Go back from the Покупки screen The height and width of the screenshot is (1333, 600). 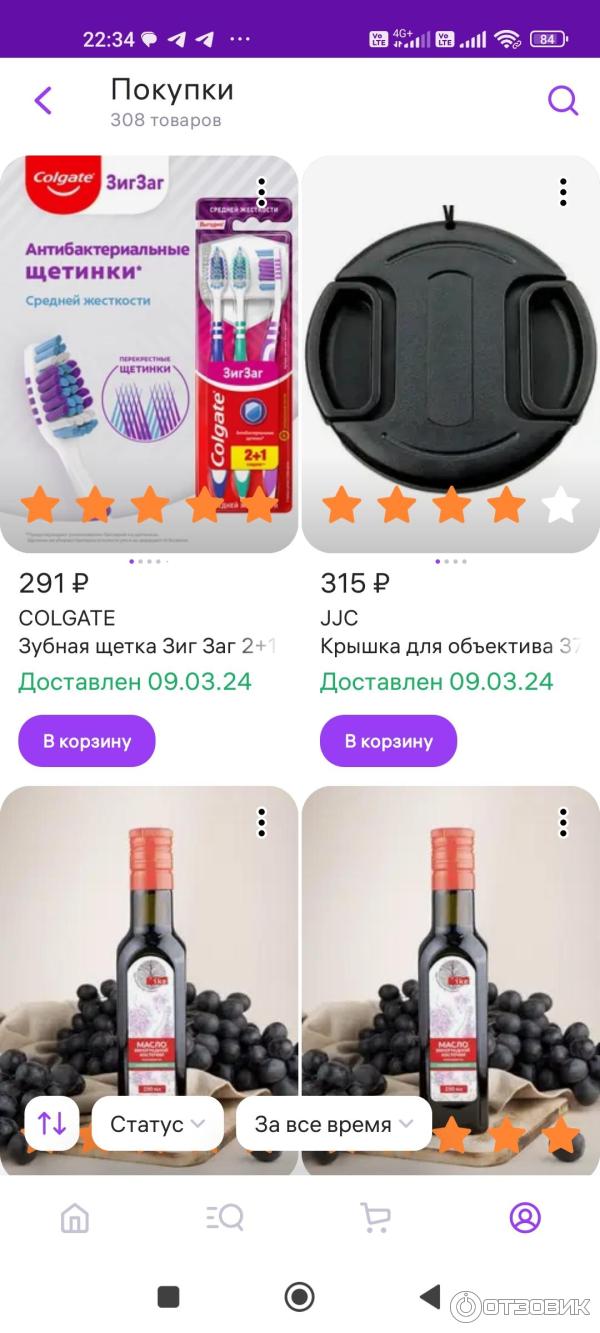pyautogui.click(x=42, y=101)
